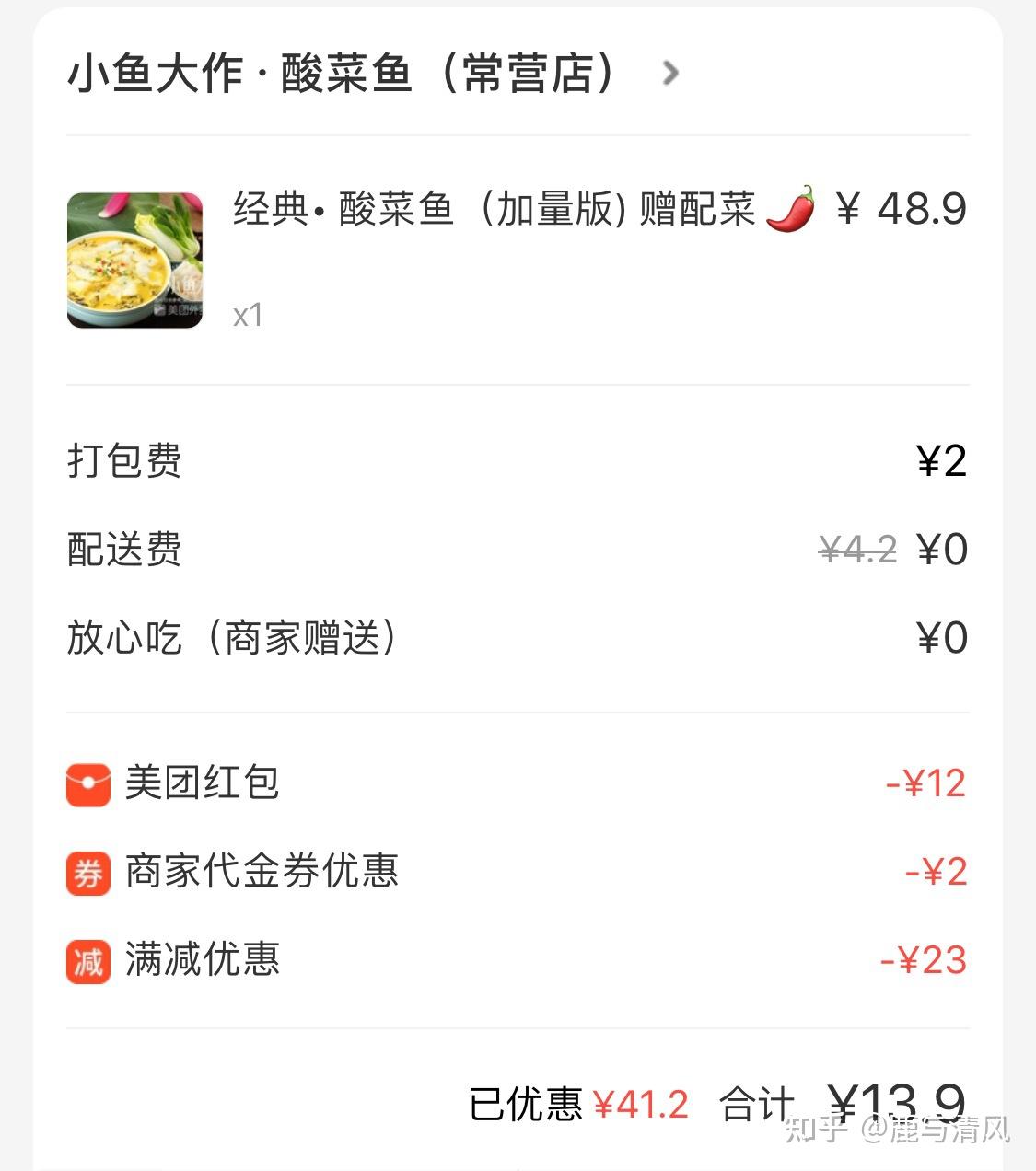The height and width of the screenshot is (1171, 1036).
Task: Tap the chili pepper emoji beside dish name
Action: pos(797,210)
